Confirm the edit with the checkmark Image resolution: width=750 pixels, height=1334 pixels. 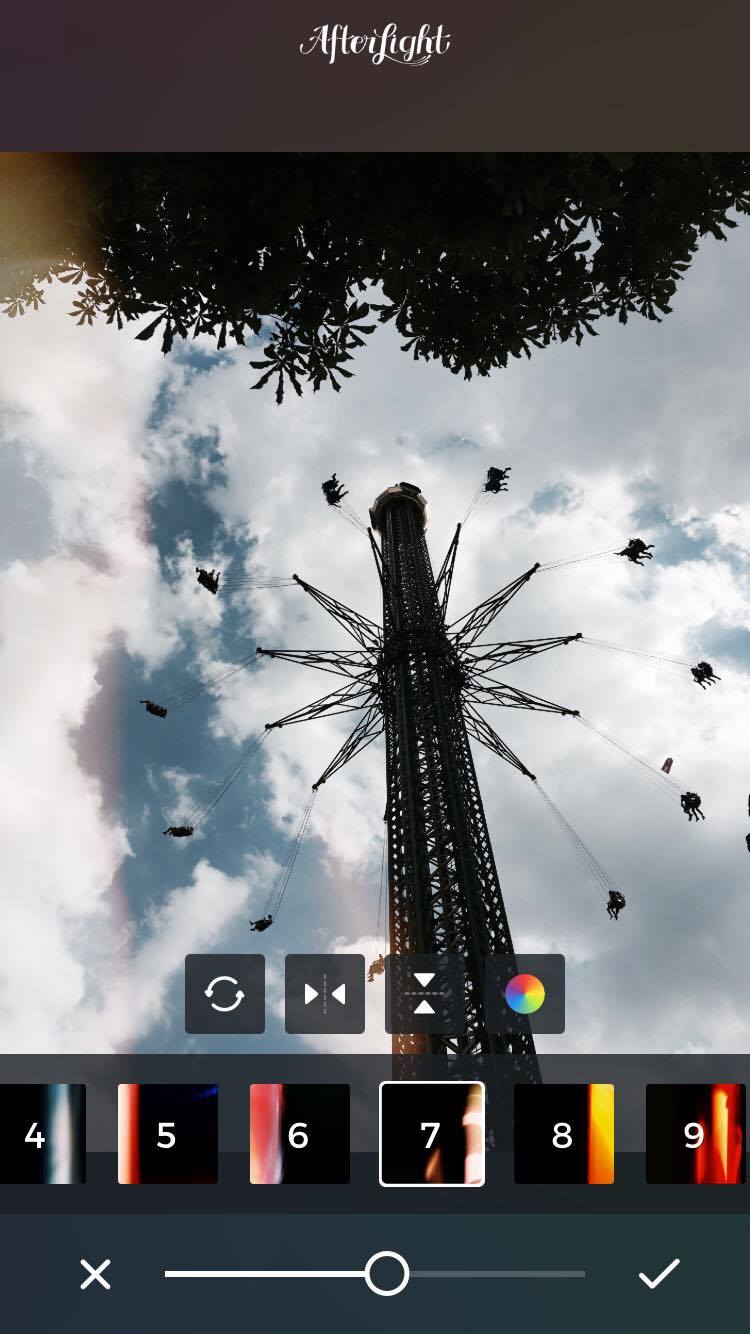pyautogui.click(x=659, y=1274)
